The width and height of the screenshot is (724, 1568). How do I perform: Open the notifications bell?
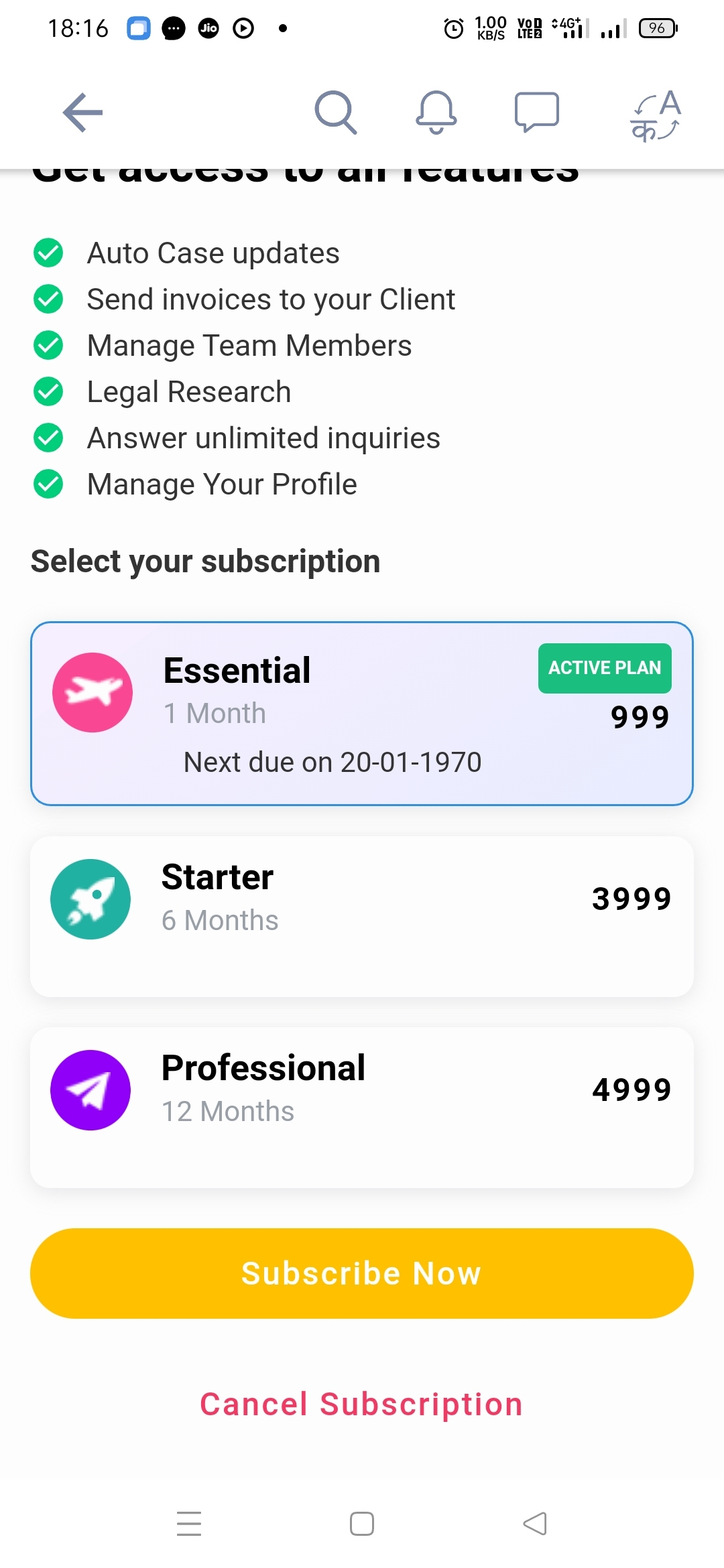tap(436, 112)
